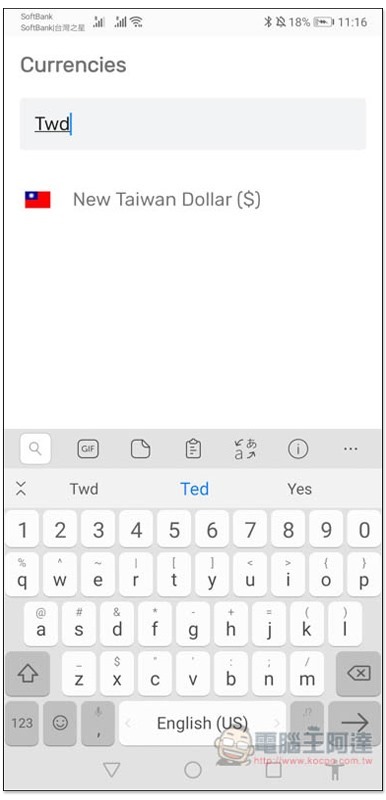The width and height of the screenshot is (386, 800).
Task: Open the GIF picker on keyboard
Action: pos(88,449)
